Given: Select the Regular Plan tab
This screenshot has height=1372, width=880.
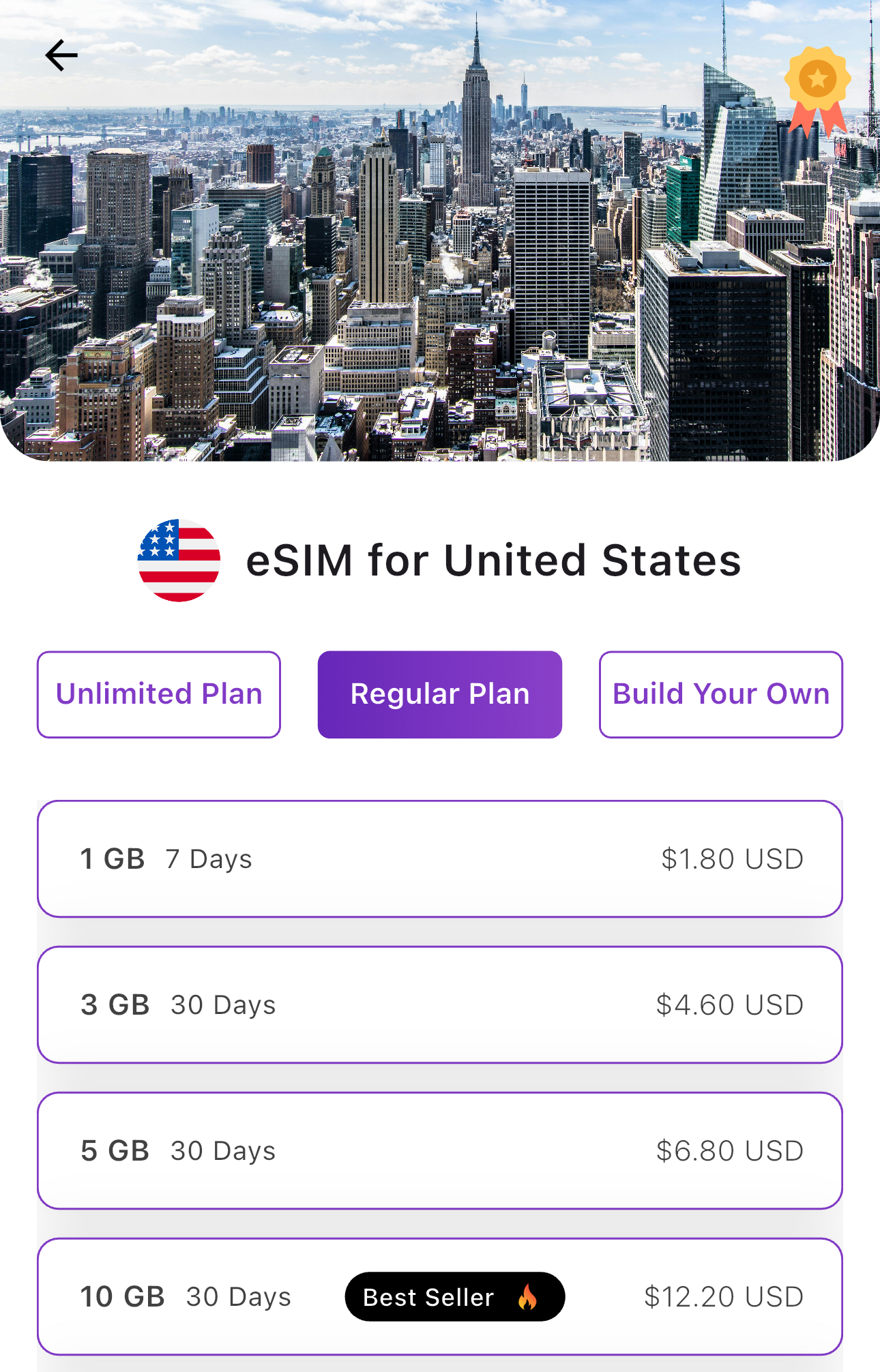Looking at the screenshot, I should (440, 694).
